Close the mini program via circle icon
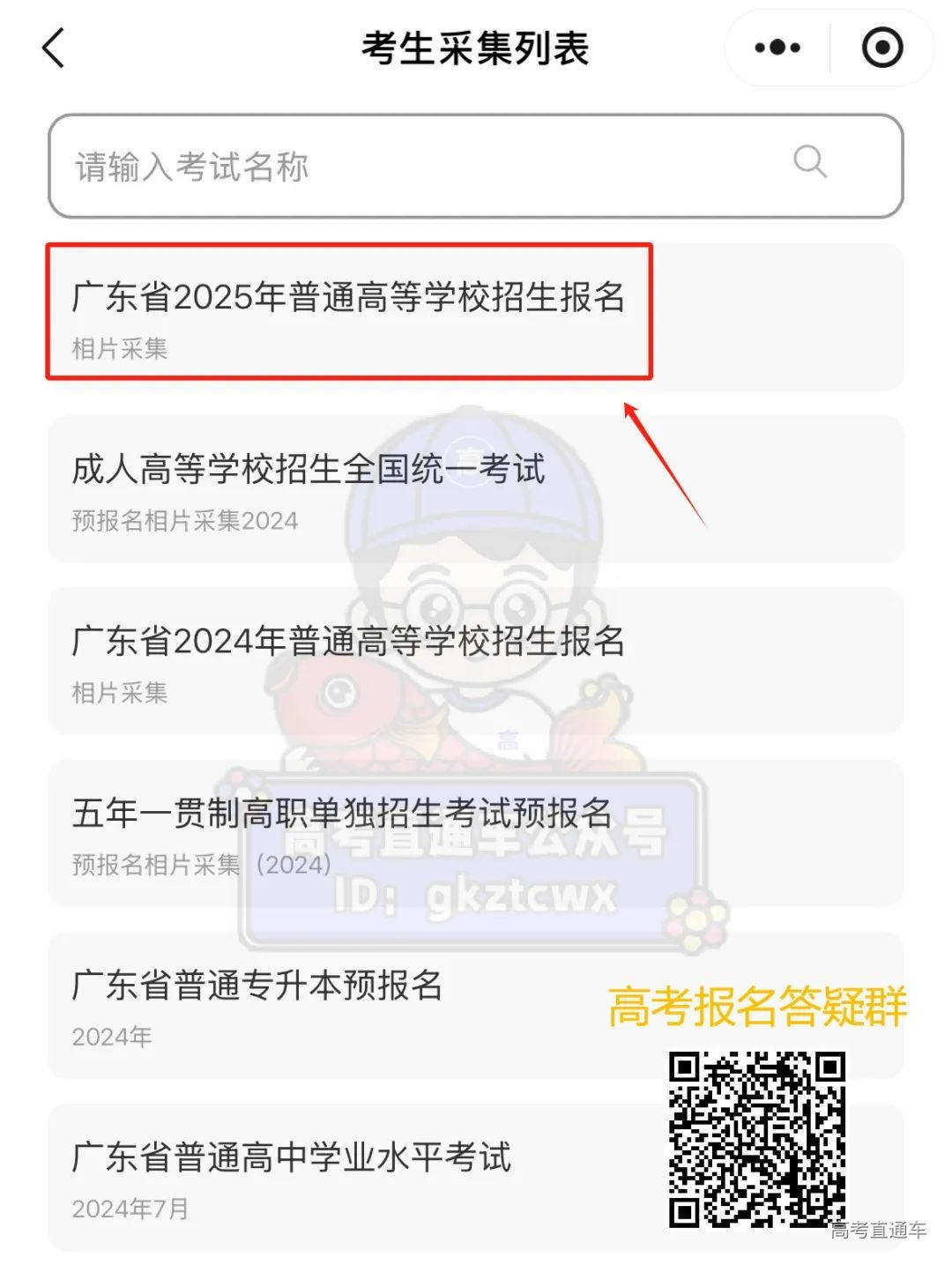 pyautogui.click(x=881, y=48)
